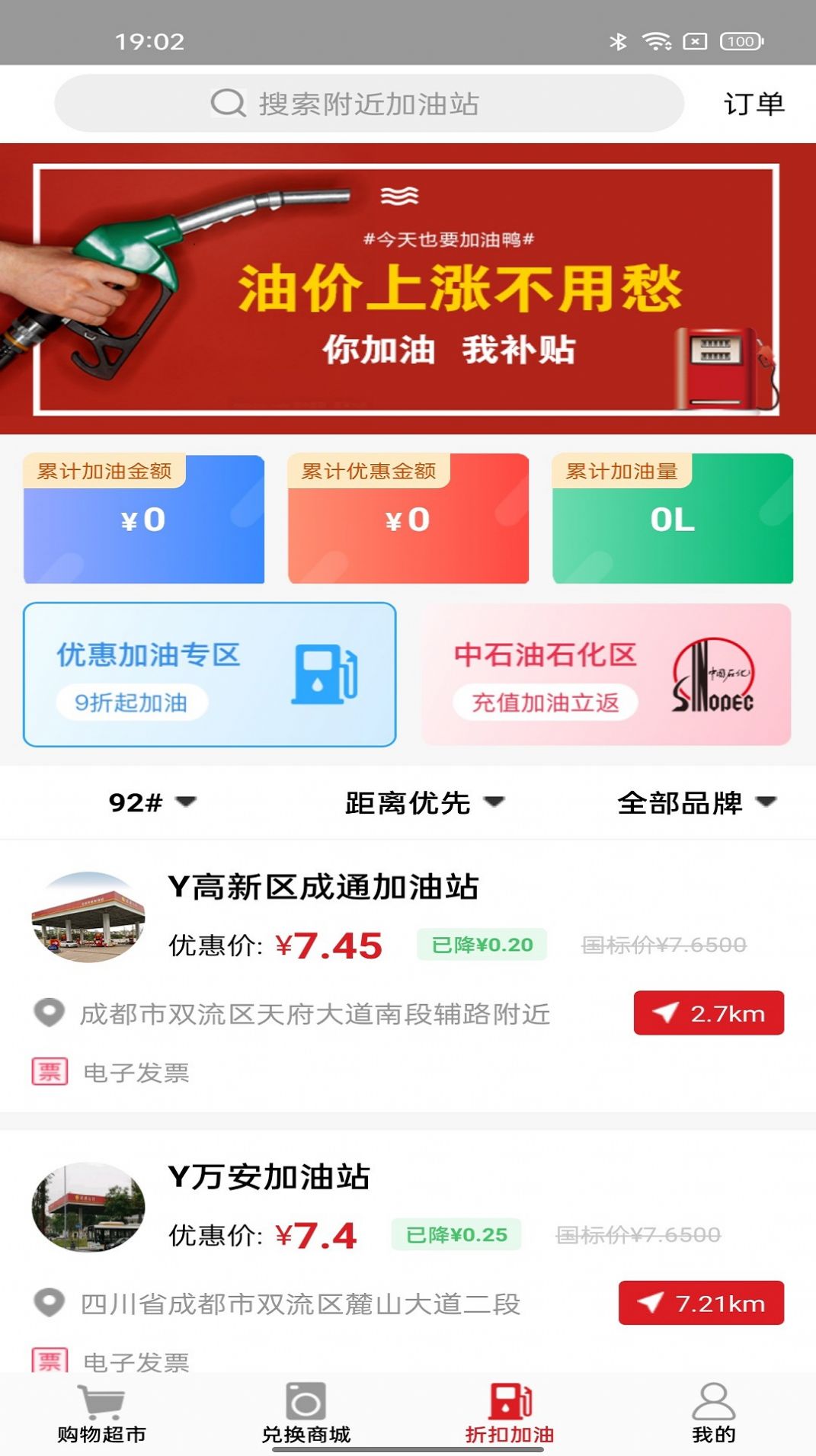Open 订单 orders page

click(753, 104)
